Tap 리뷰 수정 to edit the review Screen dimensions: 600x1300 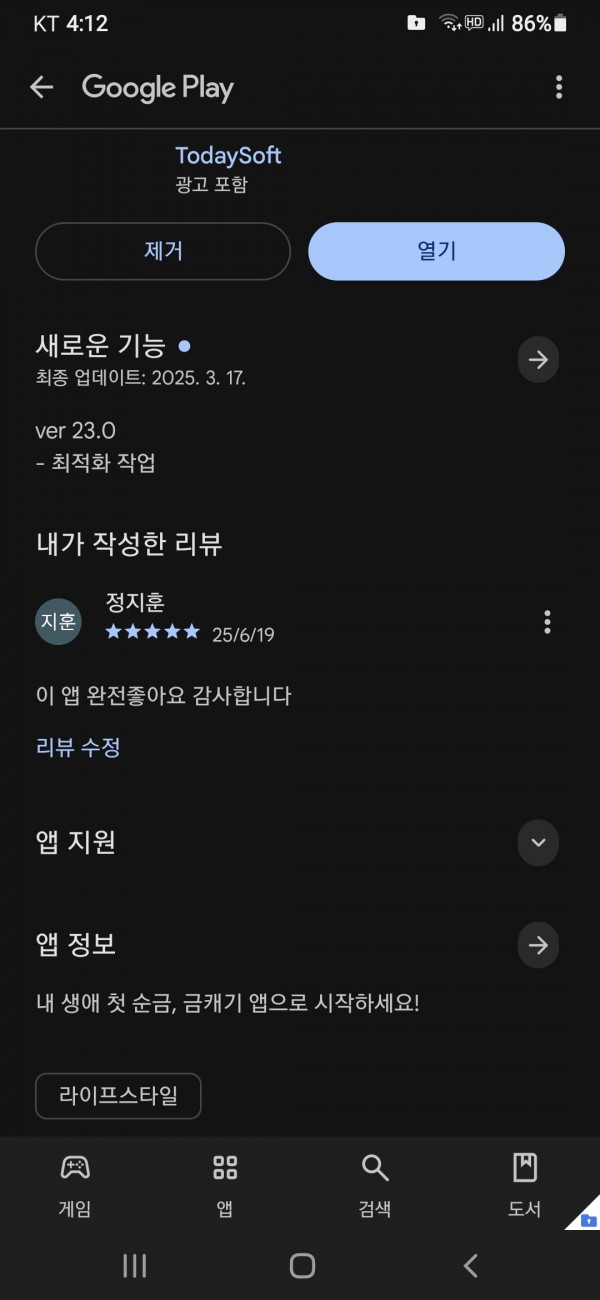pyautogui.click(x=78, y=747)
